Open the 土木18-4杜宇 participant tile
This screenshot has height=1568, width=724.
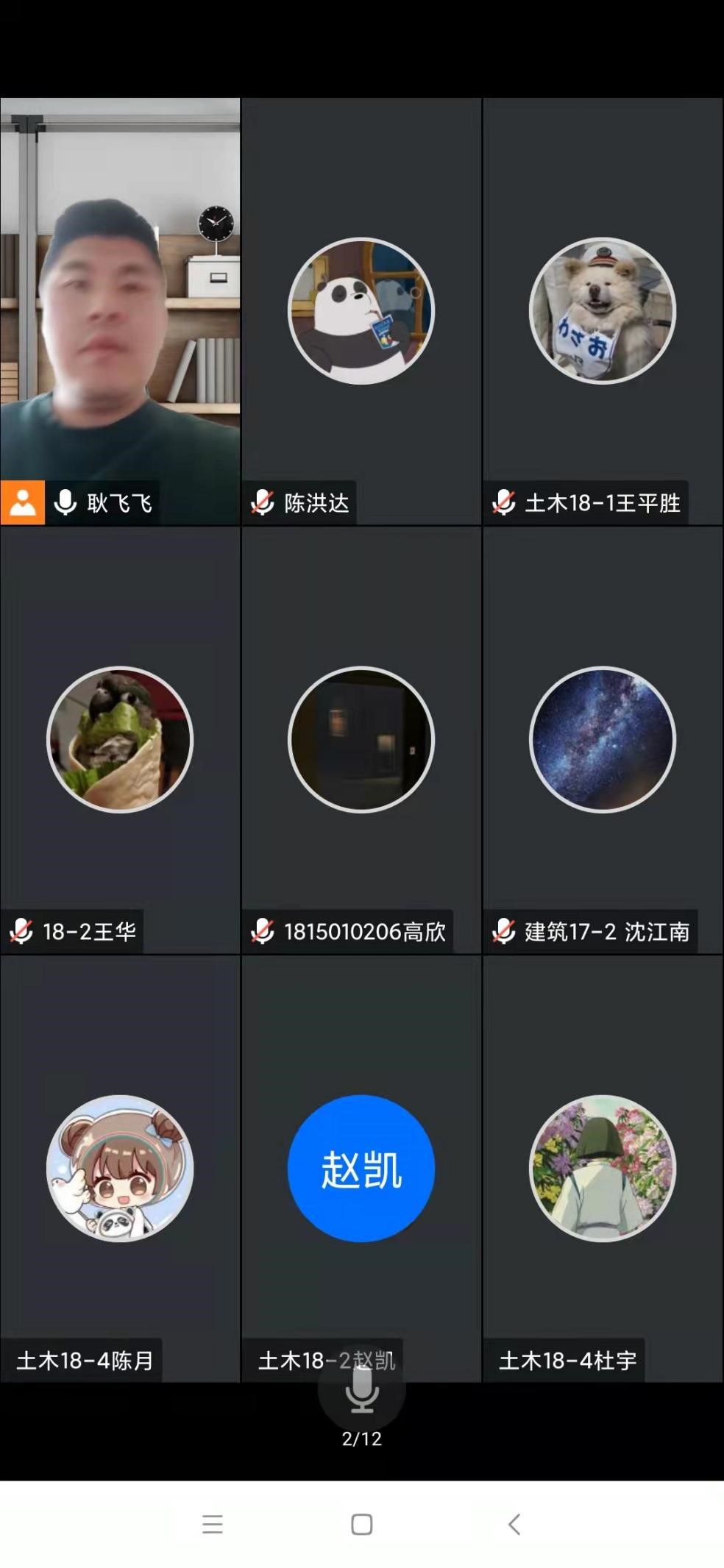point(603,1168)
